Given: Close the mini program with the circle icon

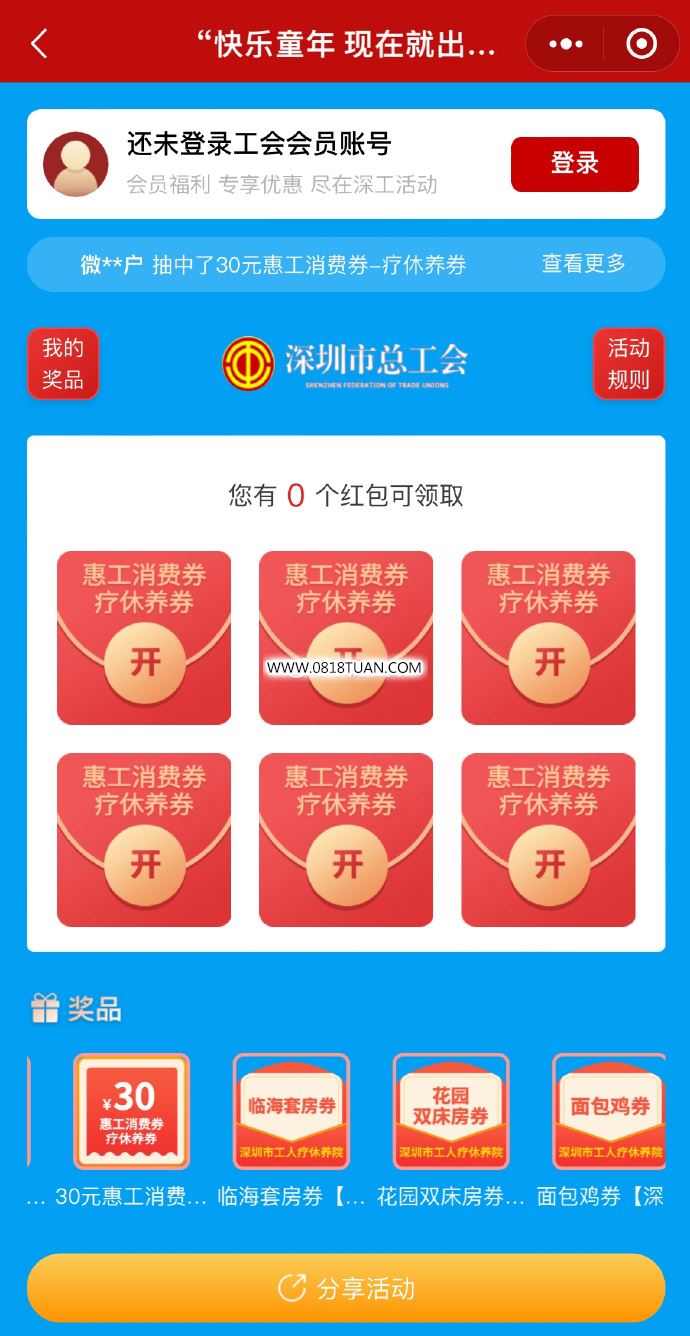Looking at the screenshot, I should point(641,44).
